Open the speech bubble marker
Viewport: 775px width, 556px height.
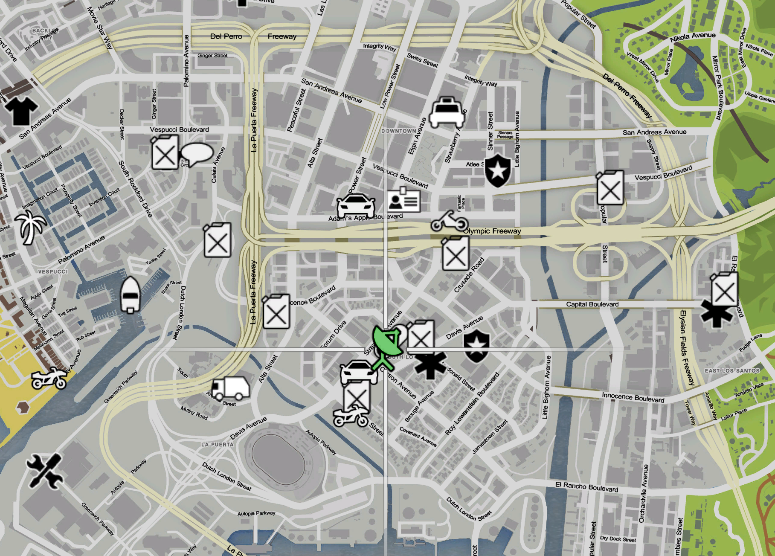tap(198, 154)
